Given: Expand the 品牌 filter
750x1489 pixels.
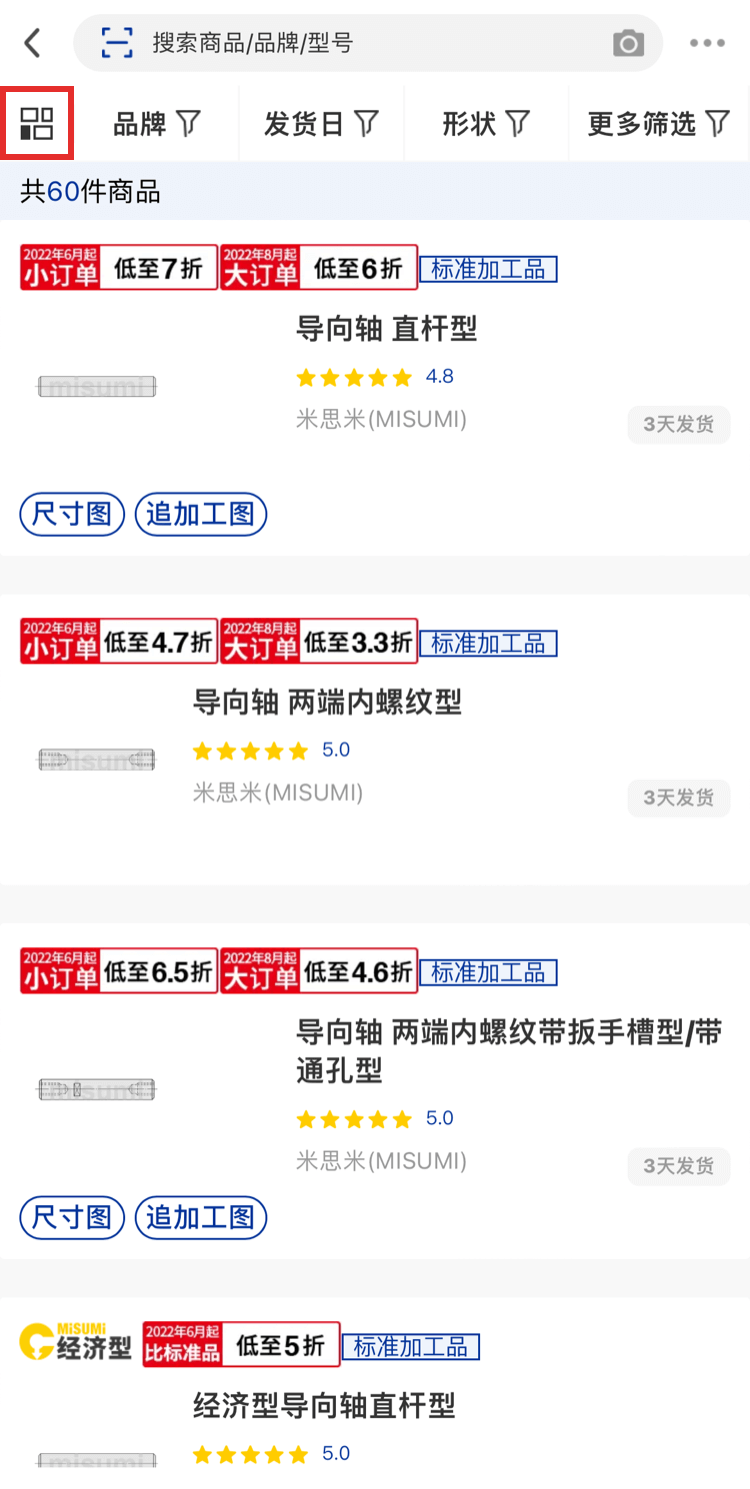Looking at the screenshot, I should pos(157,124).
